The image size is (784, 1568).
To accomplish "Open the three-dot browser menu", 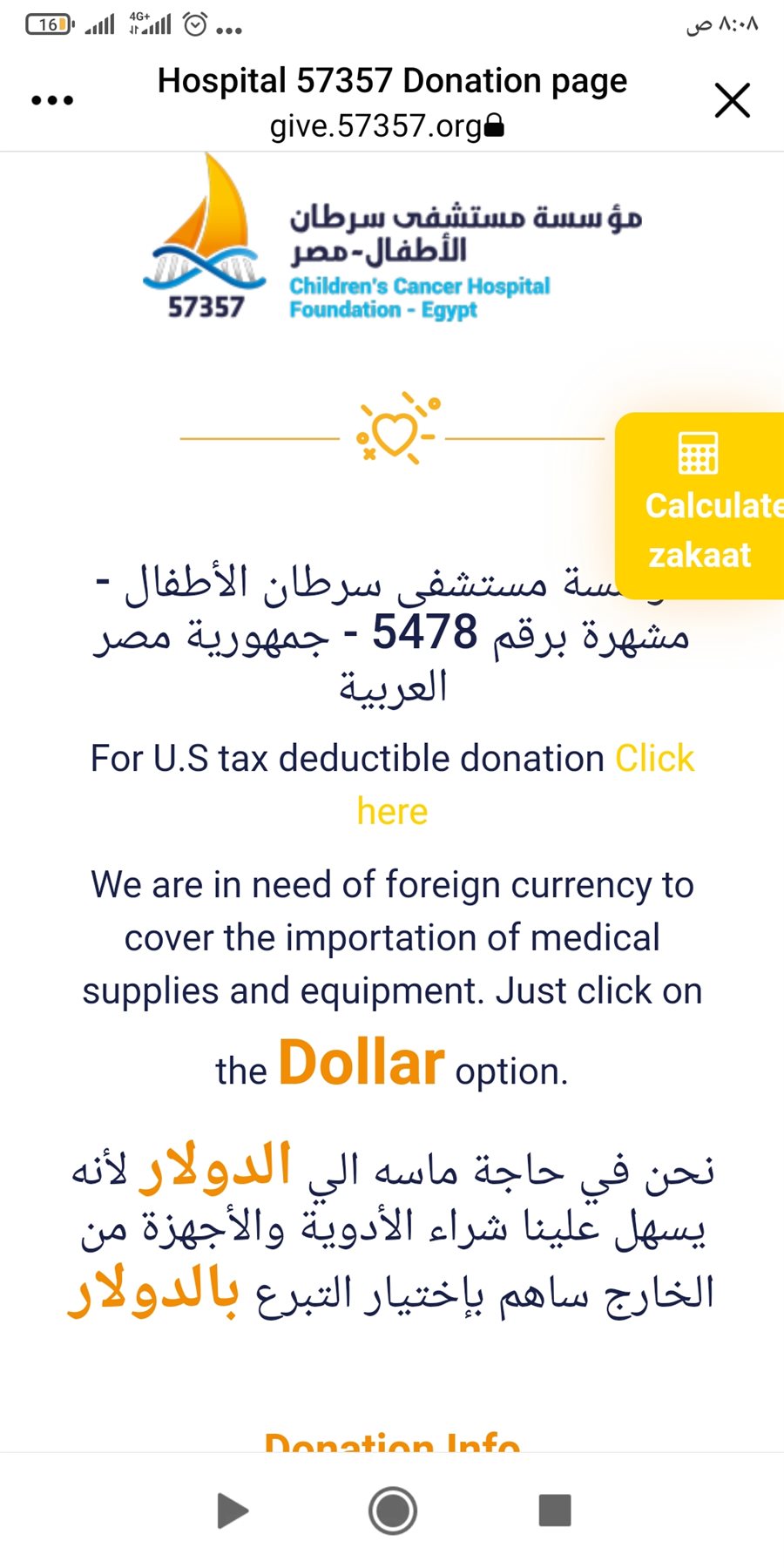I will 52,100.
